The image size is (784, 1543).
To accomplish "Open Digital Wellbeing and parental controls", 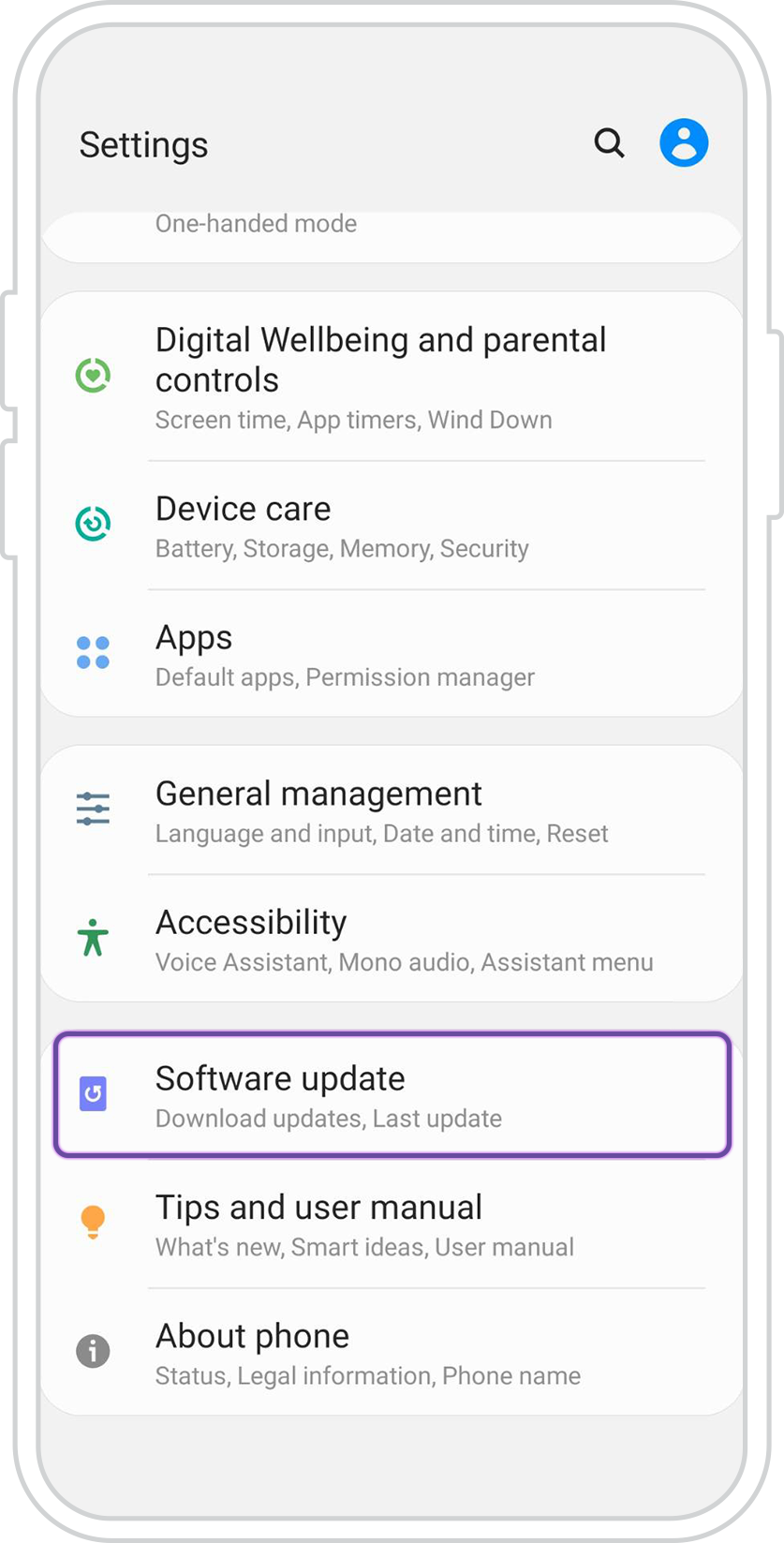I will 392,378.
